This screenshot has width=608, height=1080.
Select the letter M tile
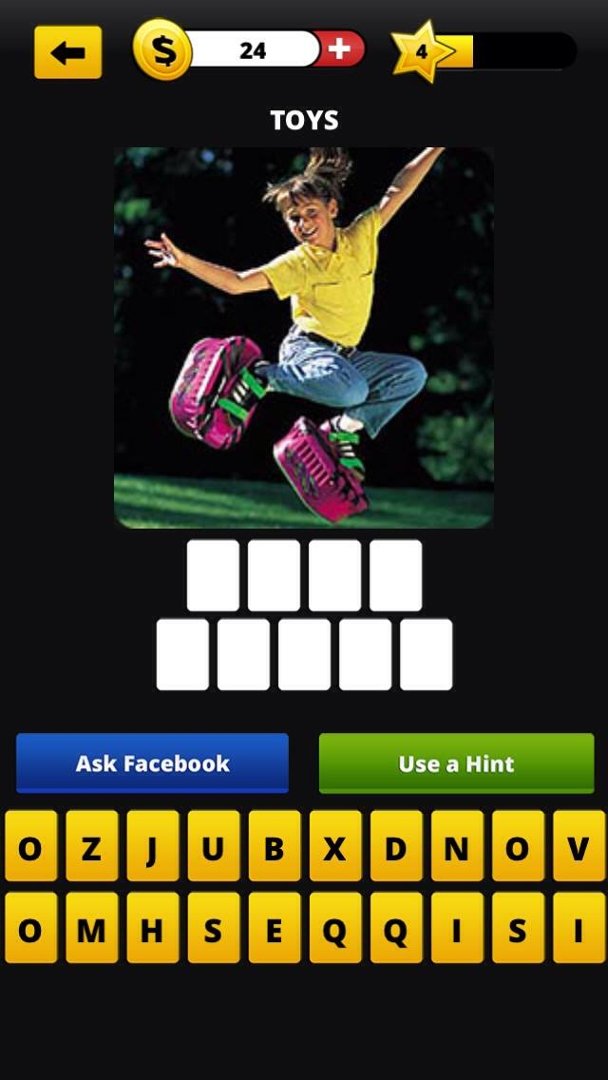tap(92, 928)
